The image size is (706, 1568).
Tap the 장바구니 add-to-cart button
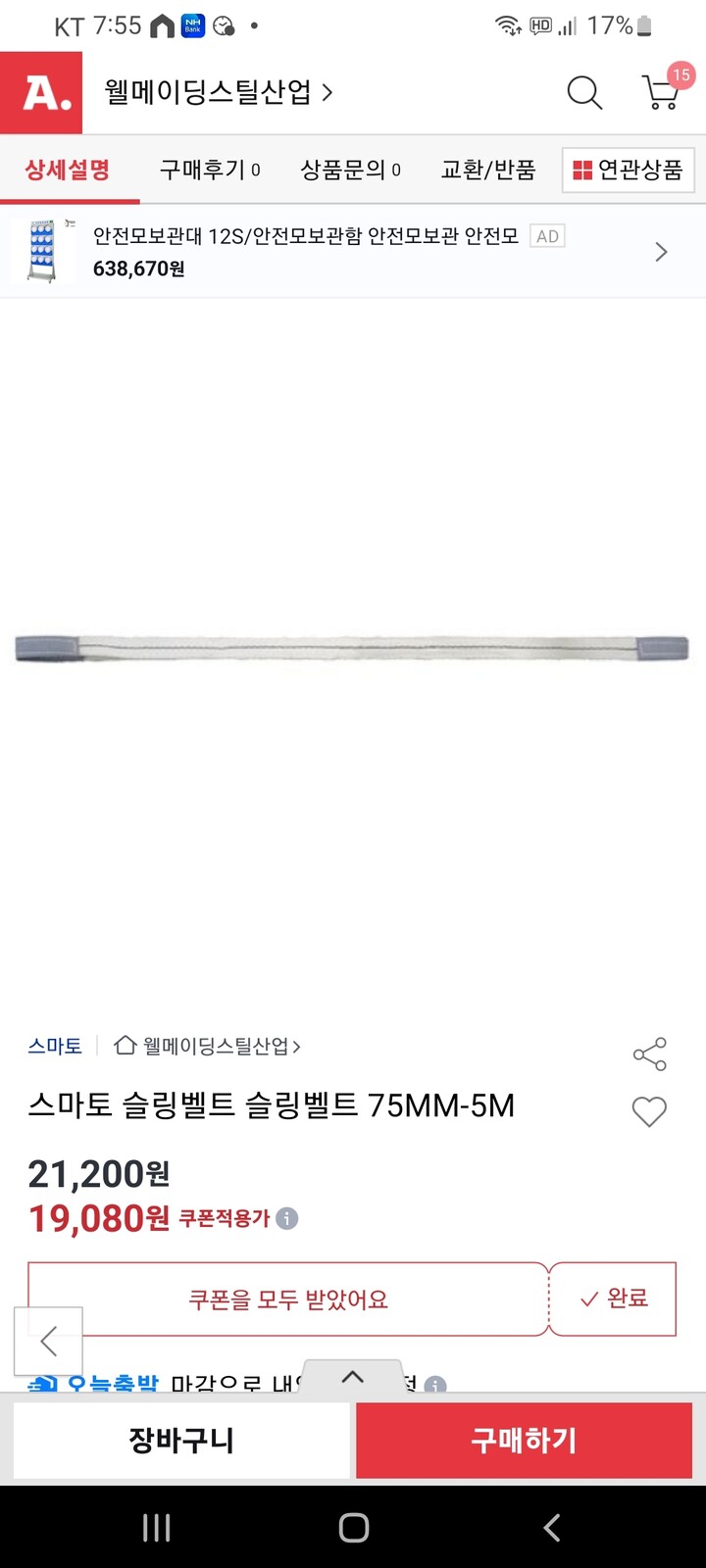(180, 1441)
